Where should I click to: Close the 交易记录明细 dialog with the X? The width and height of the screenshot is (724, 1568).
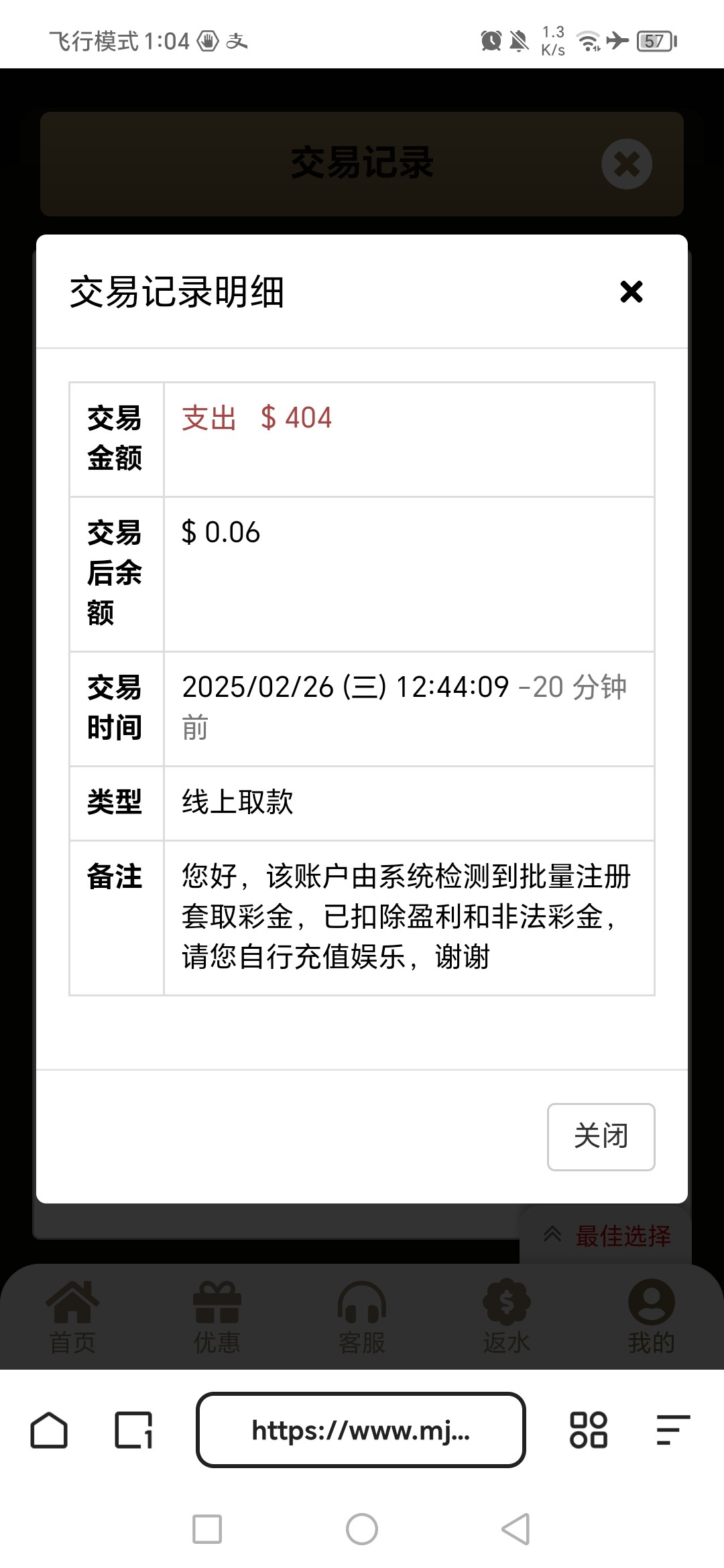coord(631,291)
